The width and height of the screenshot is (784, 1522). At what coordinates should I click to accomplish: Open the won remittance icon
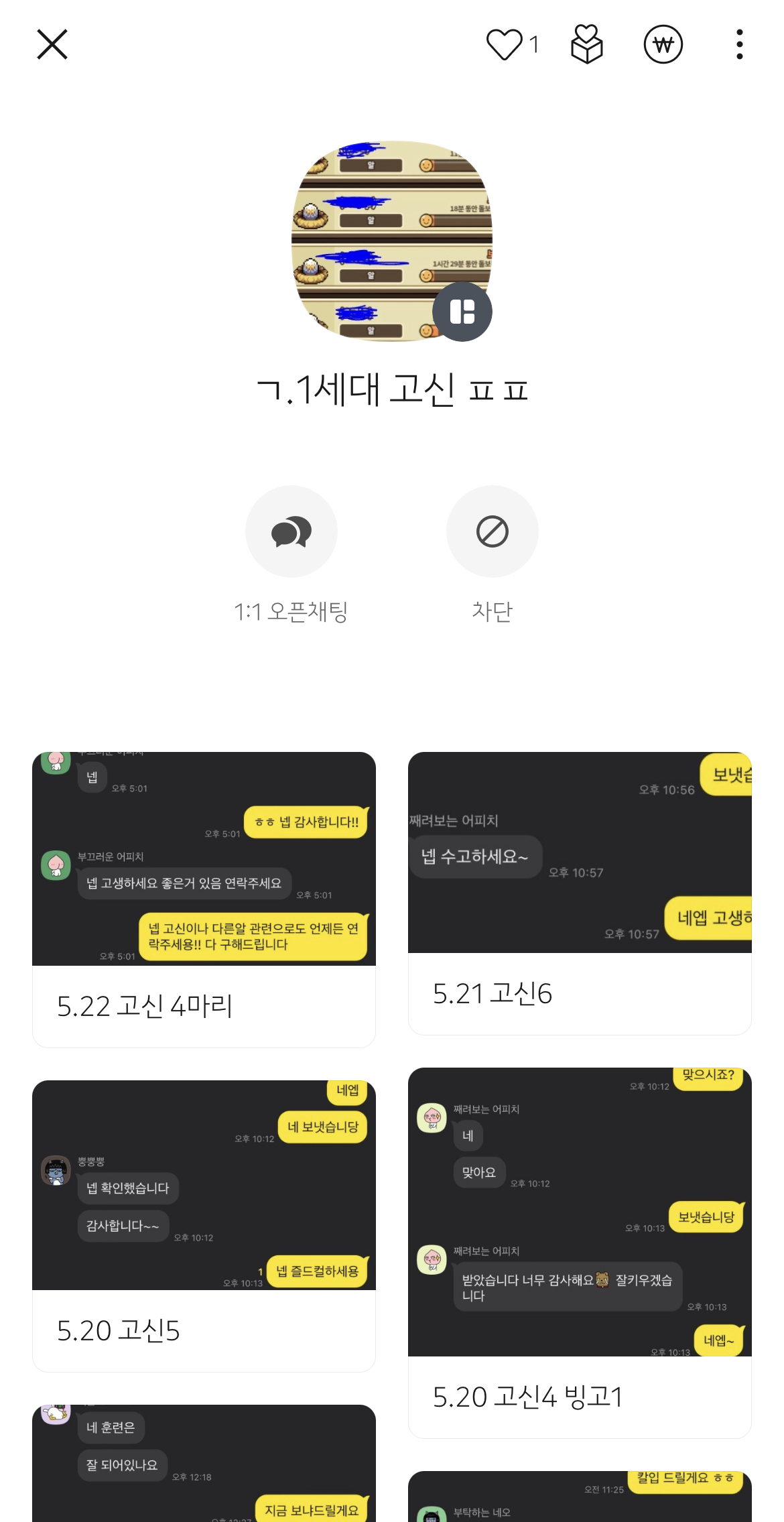[x=663, y=45]
